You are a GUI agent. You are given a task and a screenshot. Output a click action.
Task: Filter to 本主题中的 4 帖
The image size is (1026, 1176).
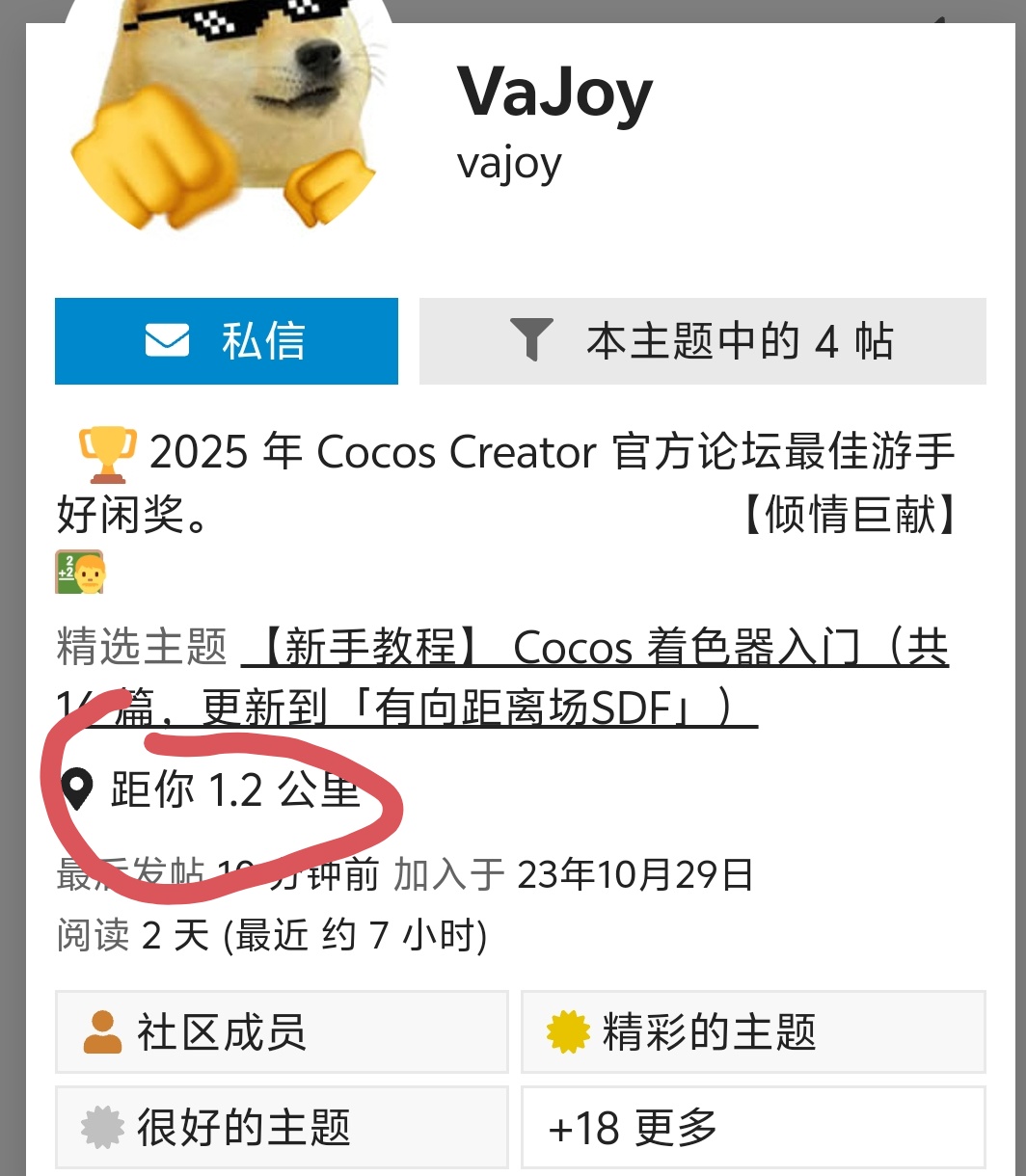click(702, 341)
